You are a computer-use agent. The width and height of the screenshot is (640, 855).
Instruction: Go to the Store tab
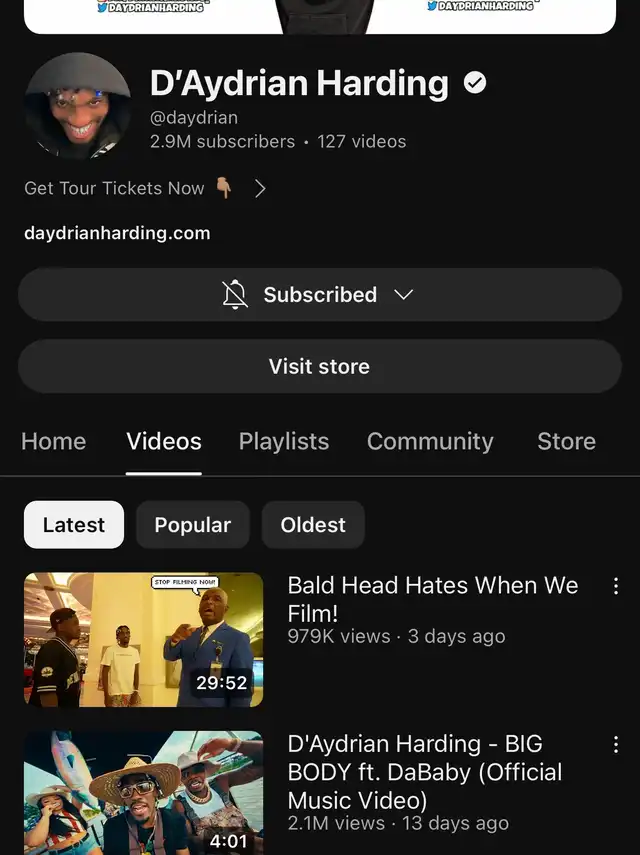tap(566, 442)
